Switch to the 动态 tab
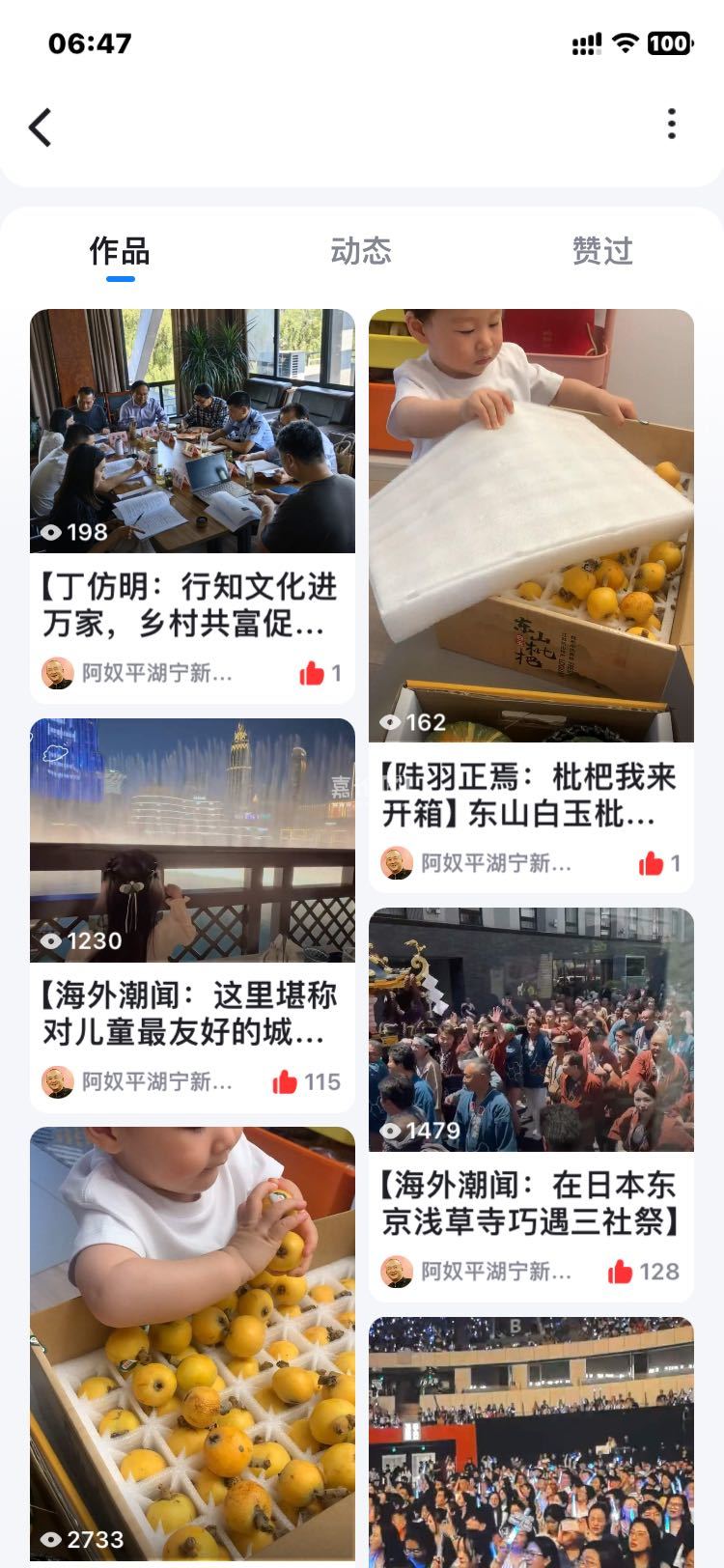 [361, 251]
